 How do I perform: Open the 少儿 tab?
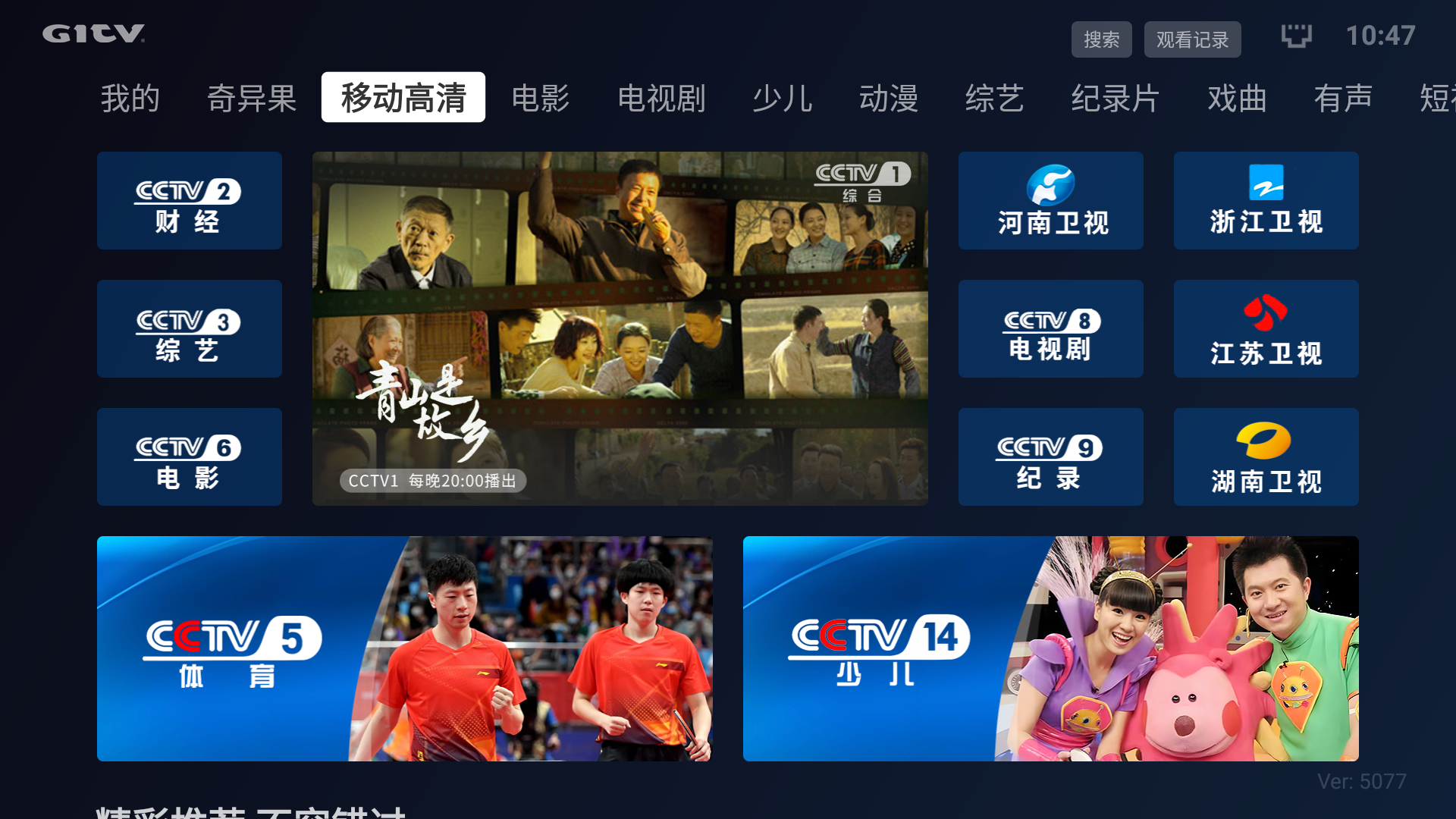coord(783,98)
